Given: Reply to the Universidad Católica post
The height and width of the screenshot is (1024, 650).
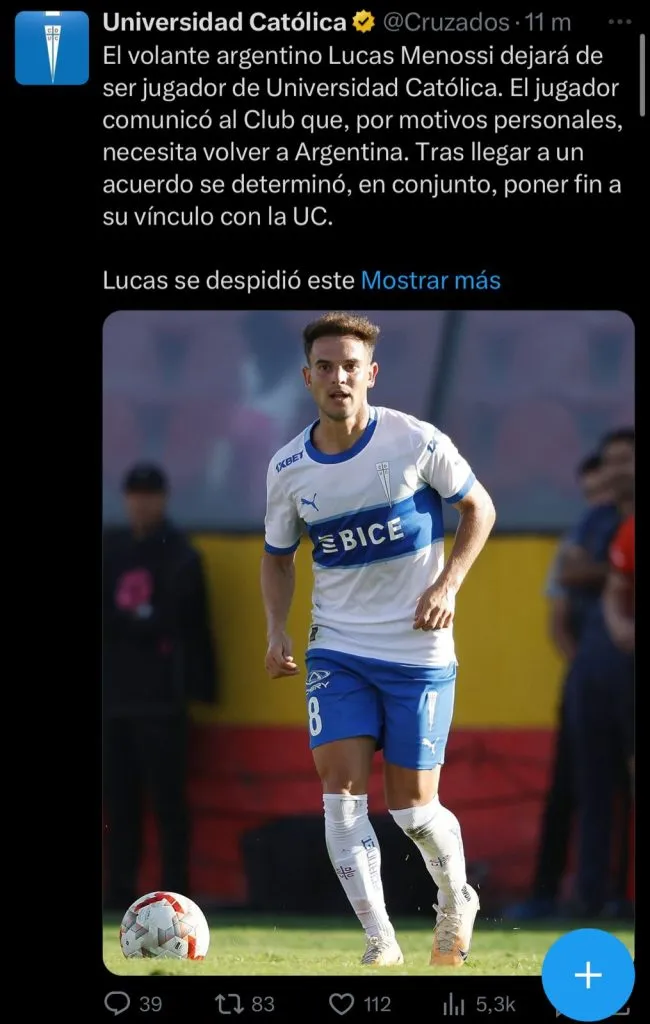Looking at the screenshot, I should coord(118,1003).
